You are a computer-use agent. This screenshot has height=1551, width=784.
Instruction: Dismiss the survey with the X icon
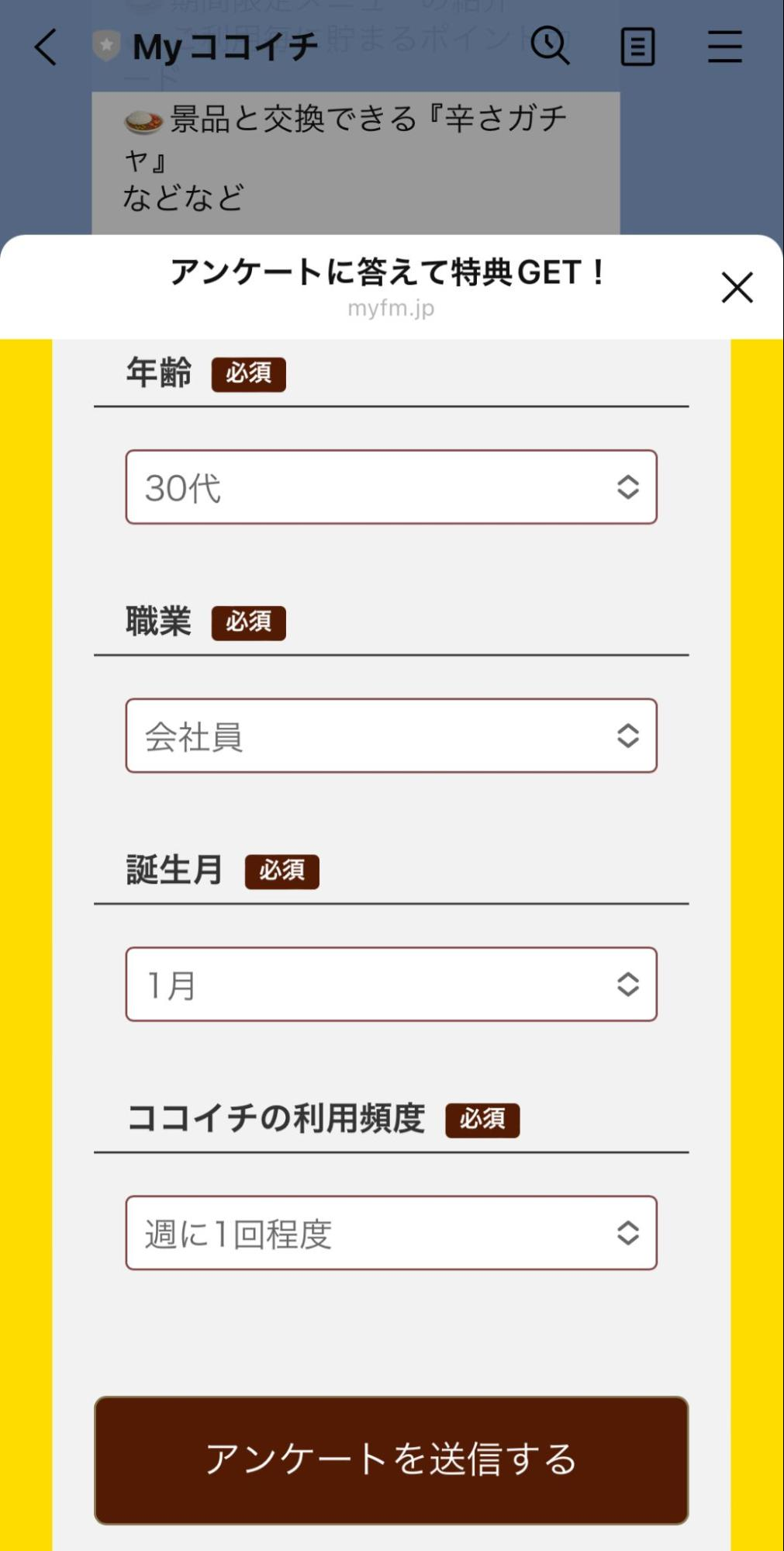tap(737, 288)
